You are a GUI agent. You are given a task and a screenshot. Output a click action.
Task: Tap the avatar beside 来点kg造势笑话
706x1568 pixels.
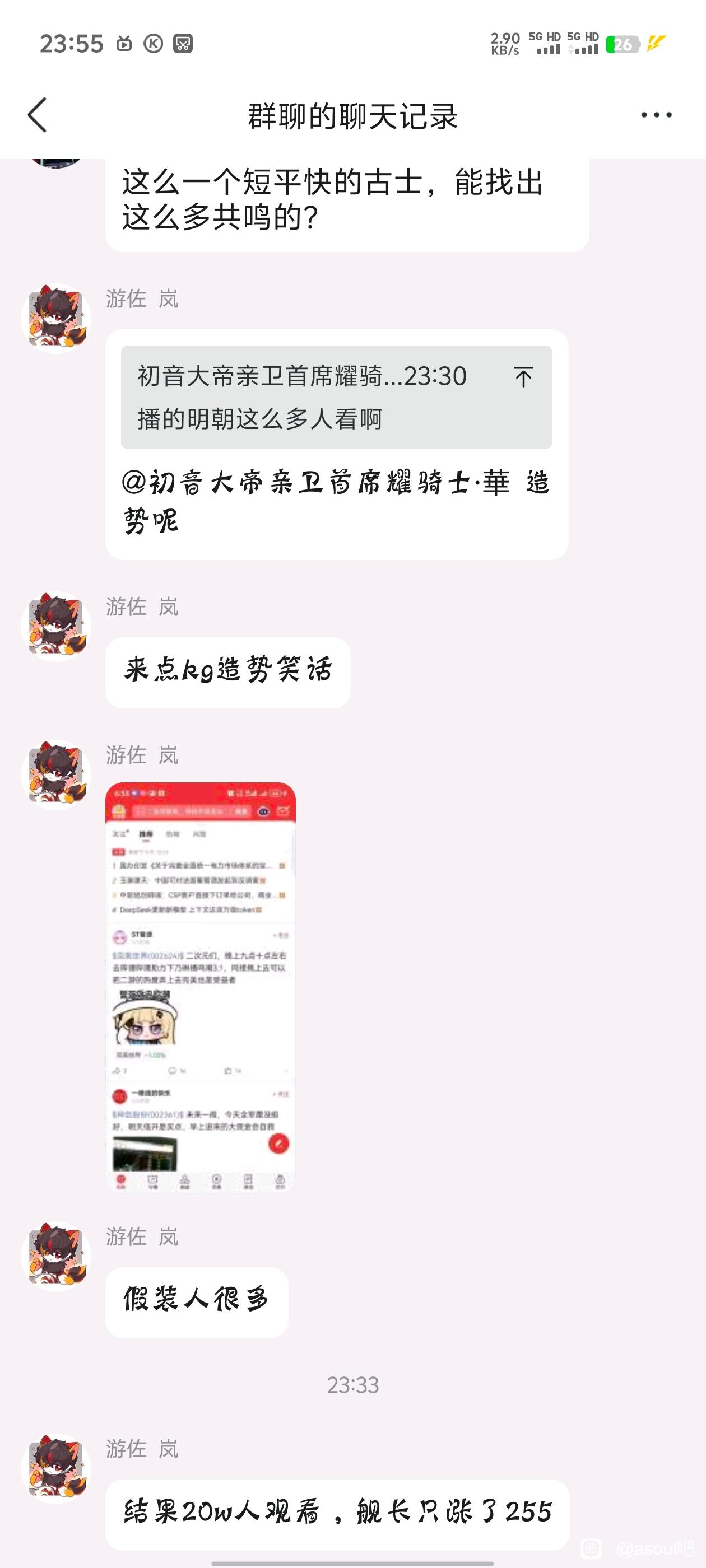pyautogui.click(x=56, y=626)
